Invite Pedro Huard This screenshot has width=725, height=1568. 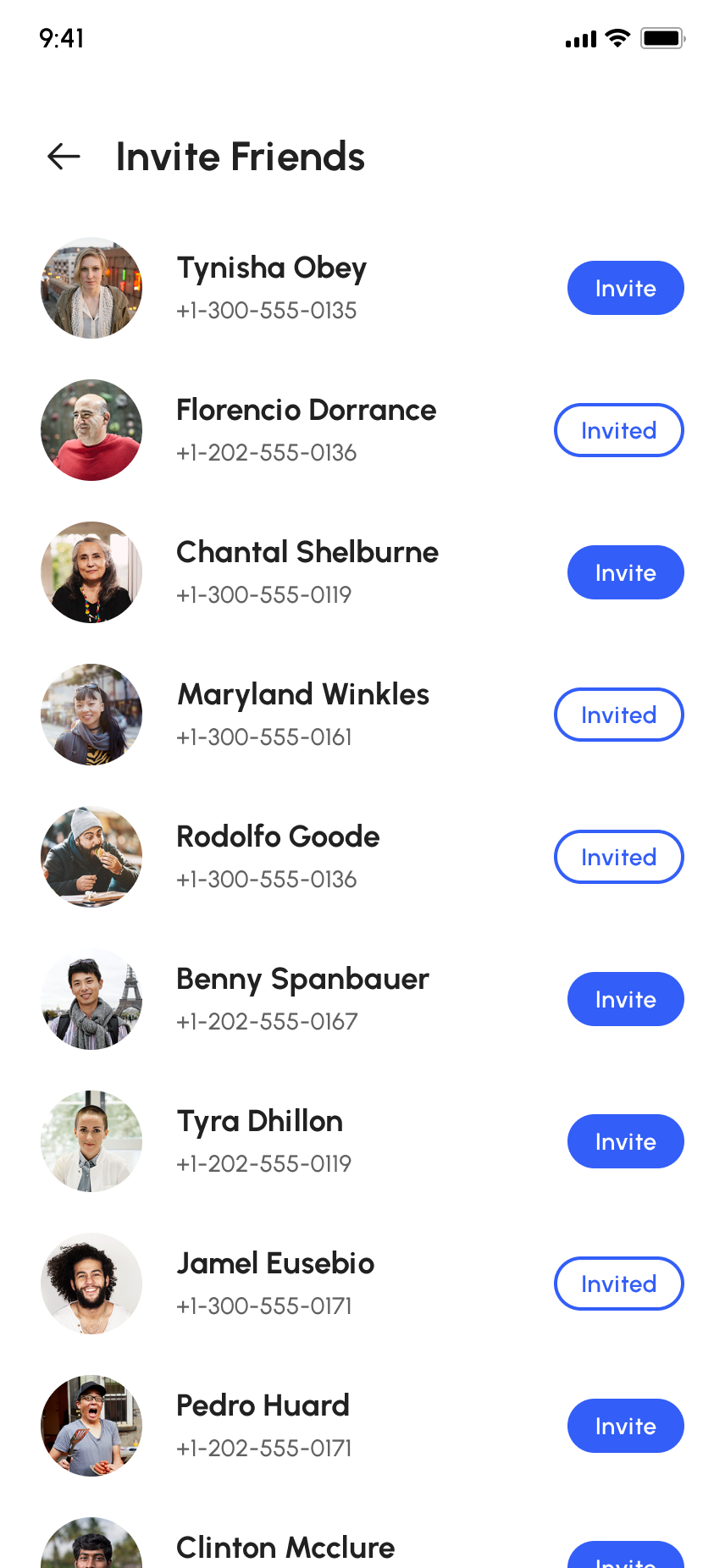pos(625,1426)
